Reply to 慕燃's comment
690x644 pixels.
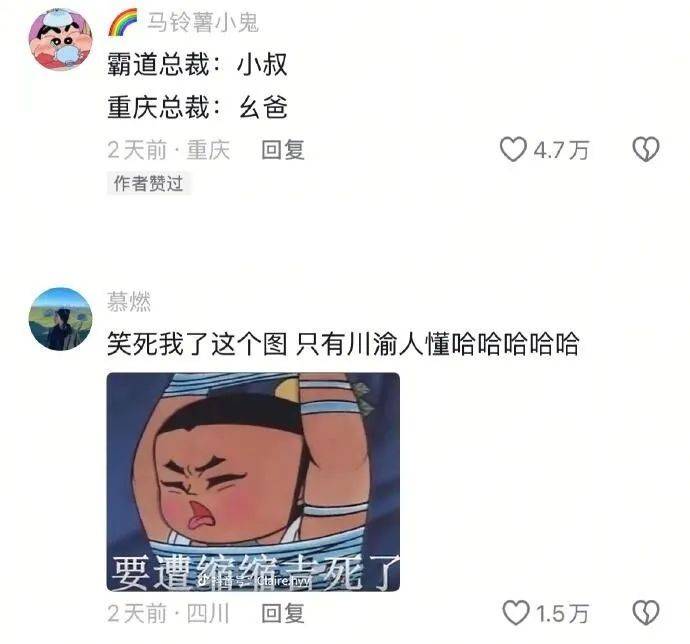coord(282,613)
